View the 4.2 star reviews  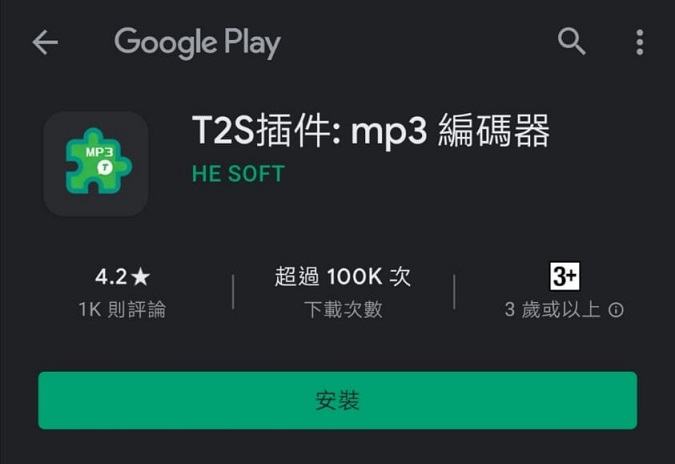tap(122, 291)
